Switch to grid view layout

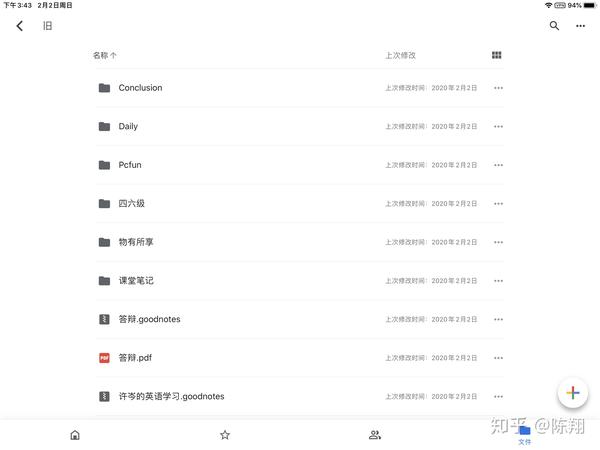click(497, 55)
